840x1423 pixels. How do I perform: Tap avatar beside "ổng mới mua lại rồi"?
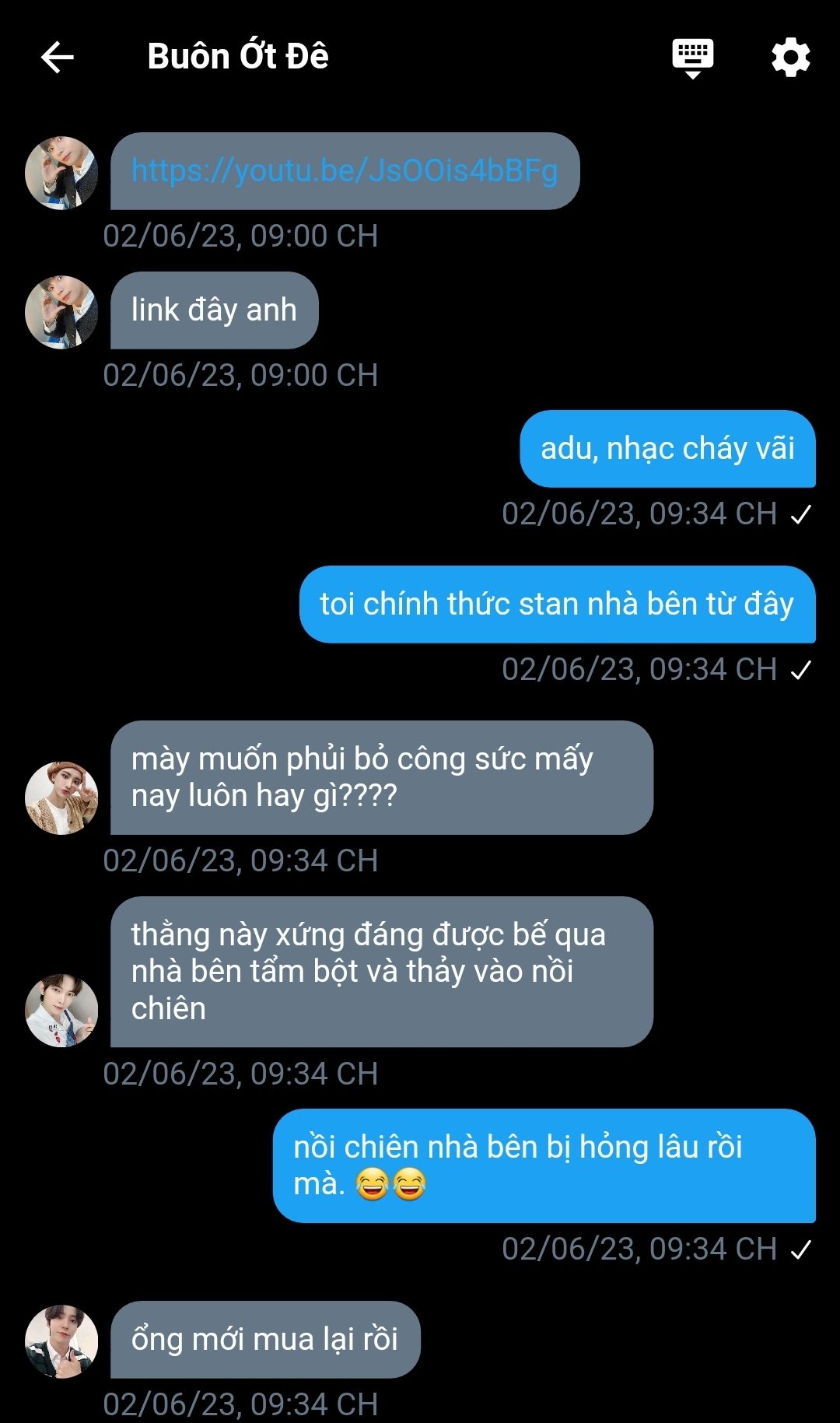[61, 1341]
